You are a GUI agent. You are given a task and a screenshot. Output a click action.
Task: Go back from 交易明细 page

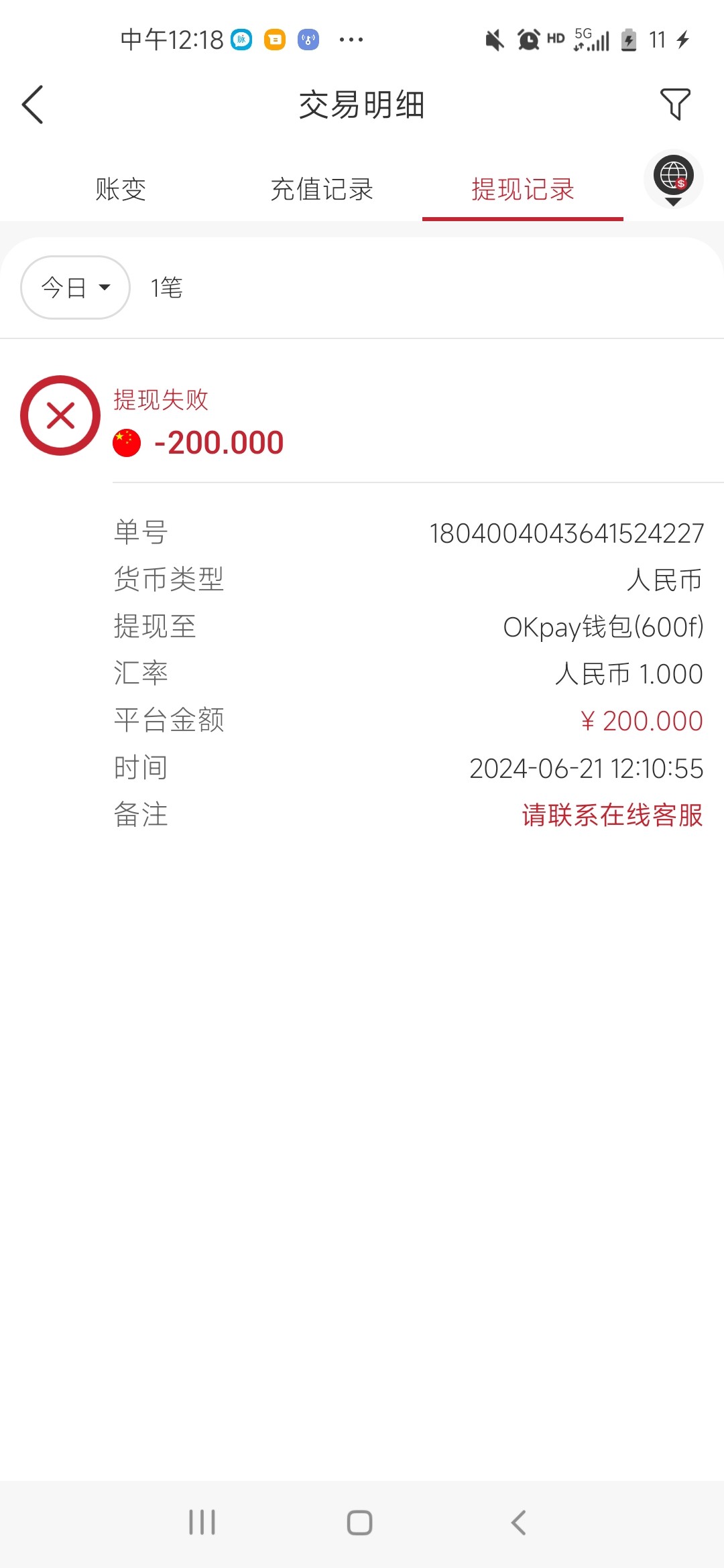pos(33,105)
